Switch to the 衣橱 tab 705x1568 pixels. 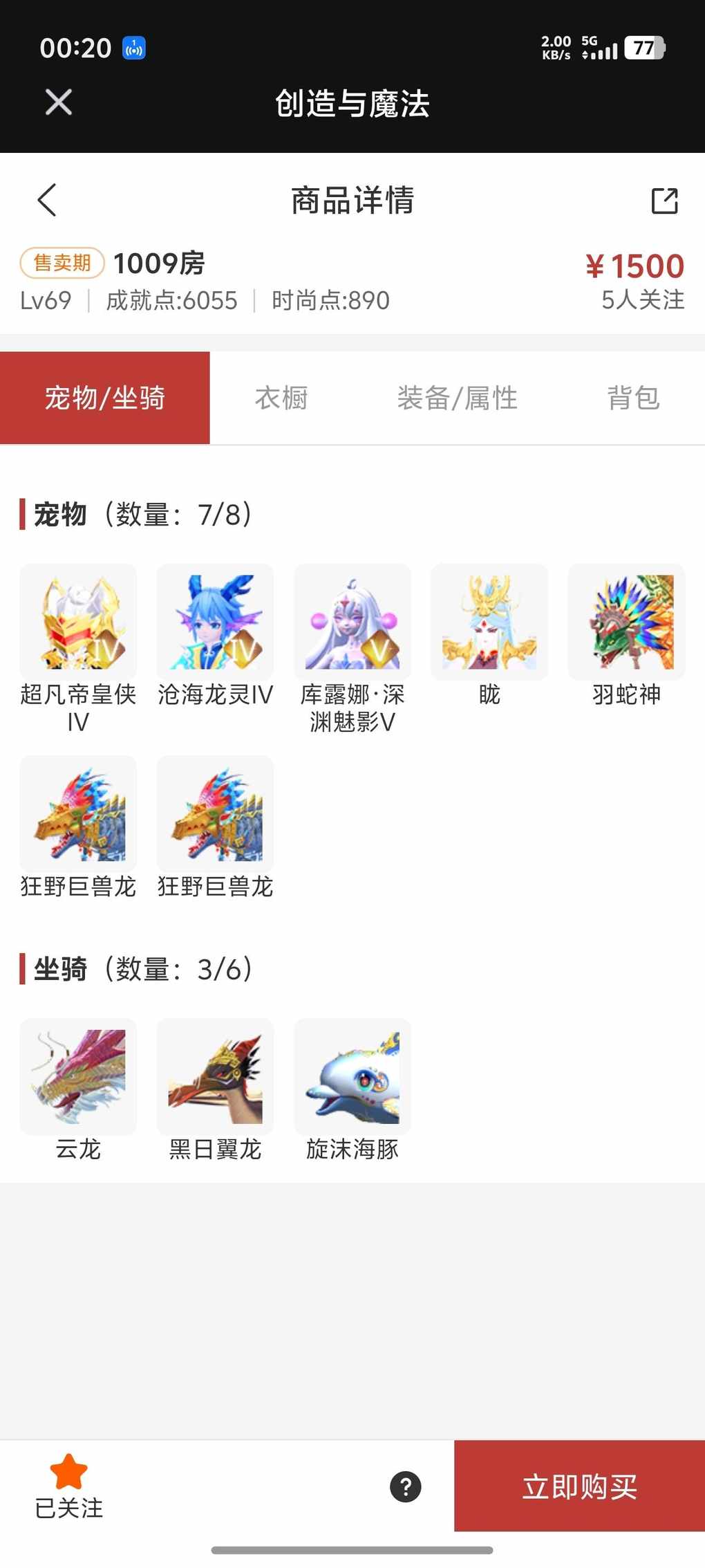[281, 398]
